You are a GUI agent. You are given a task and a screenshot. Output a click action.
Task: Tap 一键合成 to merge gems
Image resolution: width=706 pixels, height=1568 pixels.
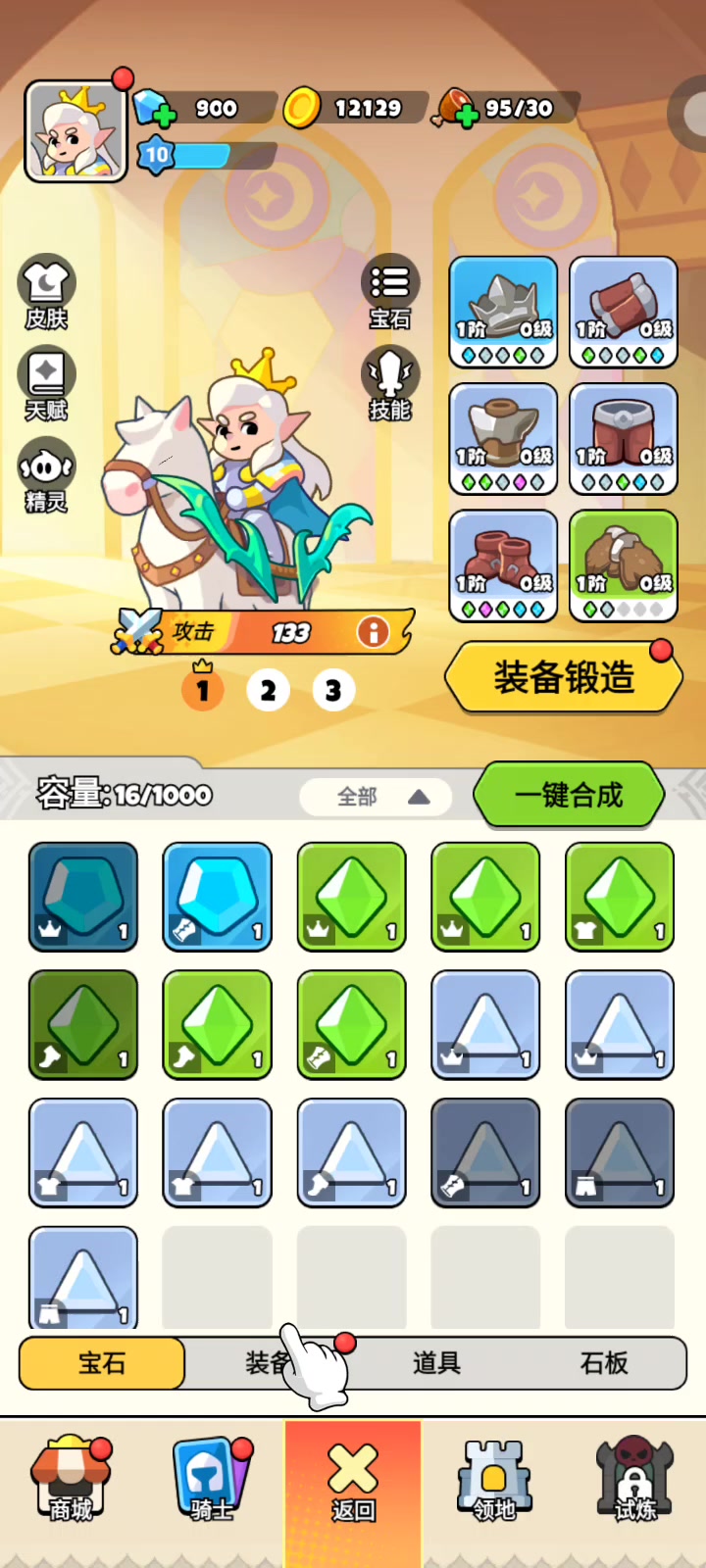[x=569, y=795]
